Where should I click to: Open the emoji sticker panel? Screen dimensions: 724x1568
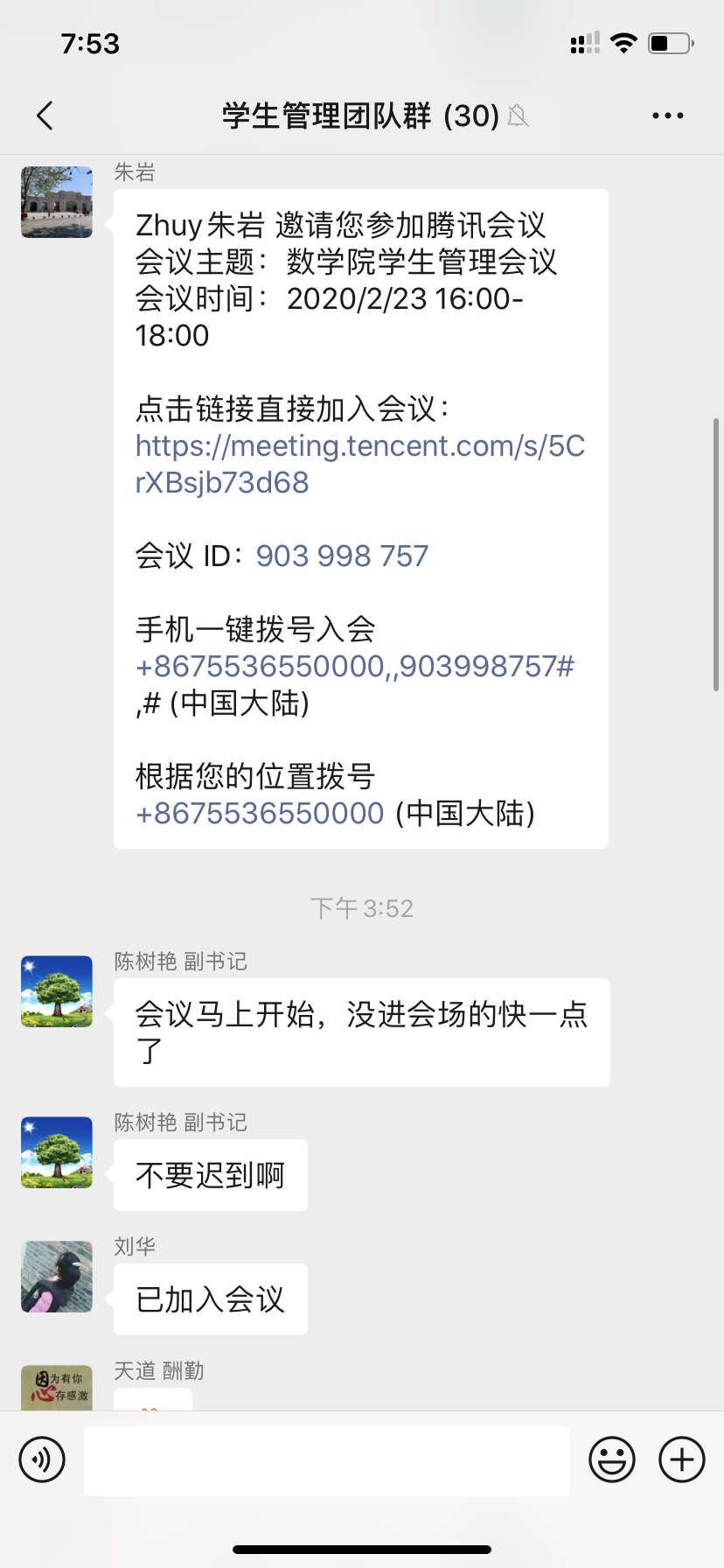pyautogui.click(x=612, y=1459)
